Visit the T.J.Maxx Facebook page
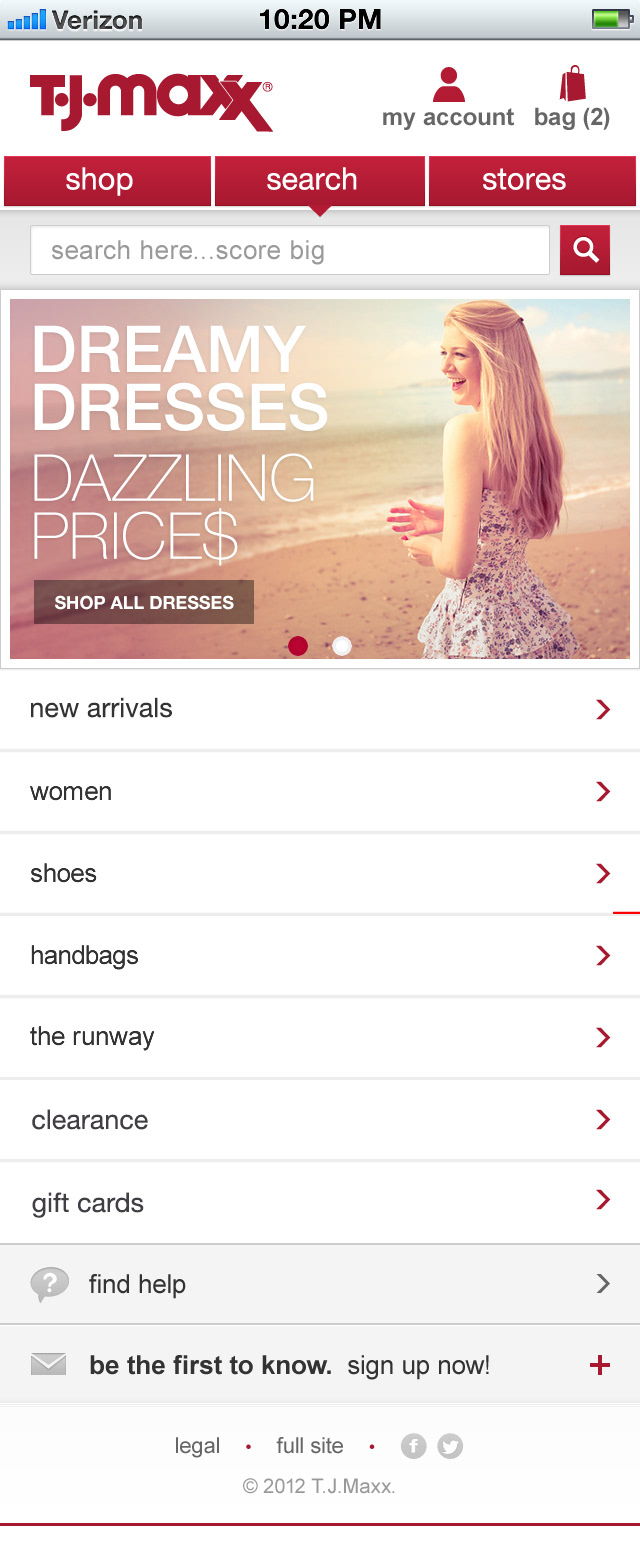640x1560 pixels. (x=413, y=1446)
